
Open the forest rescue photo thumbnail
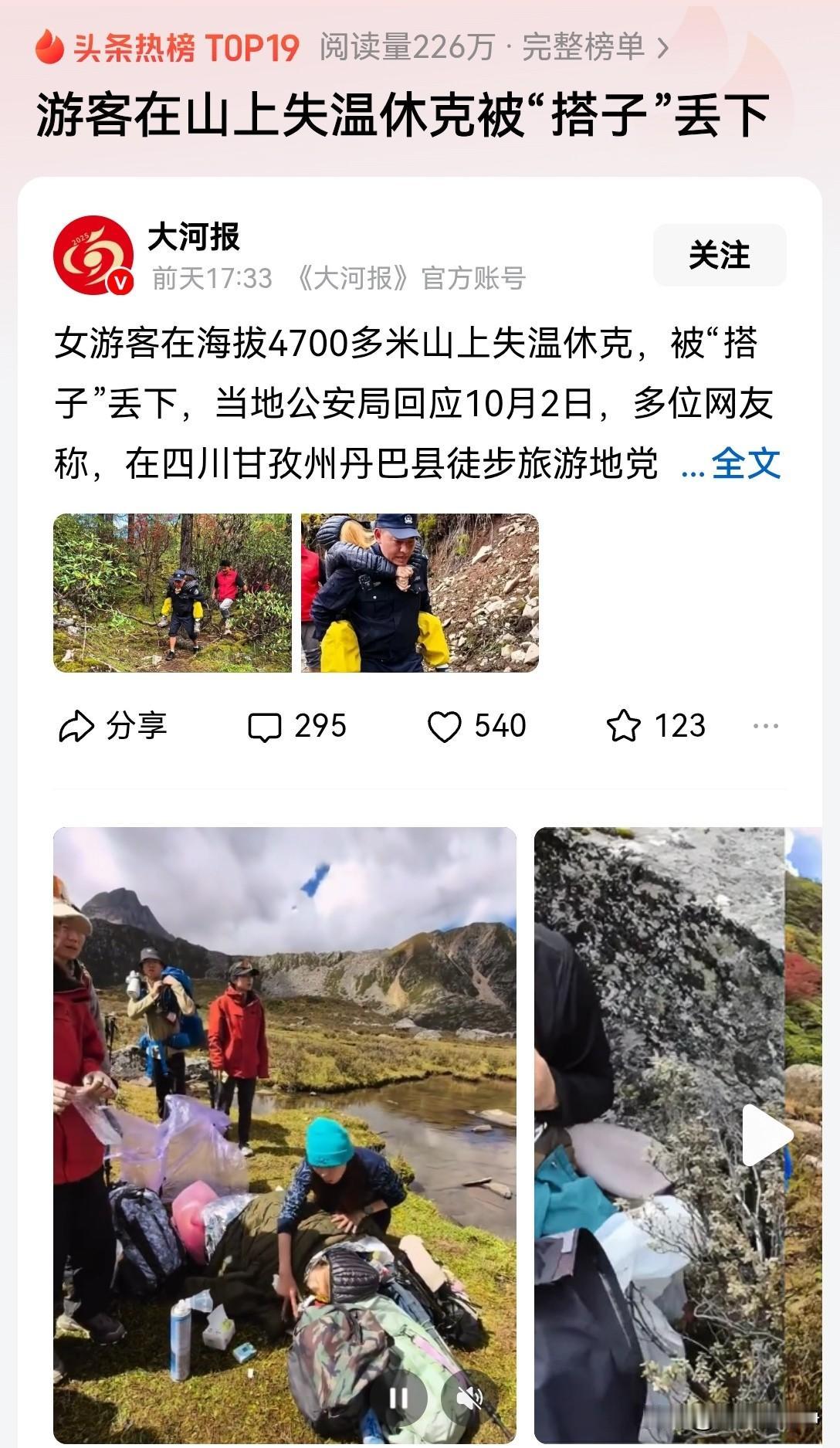172,592
